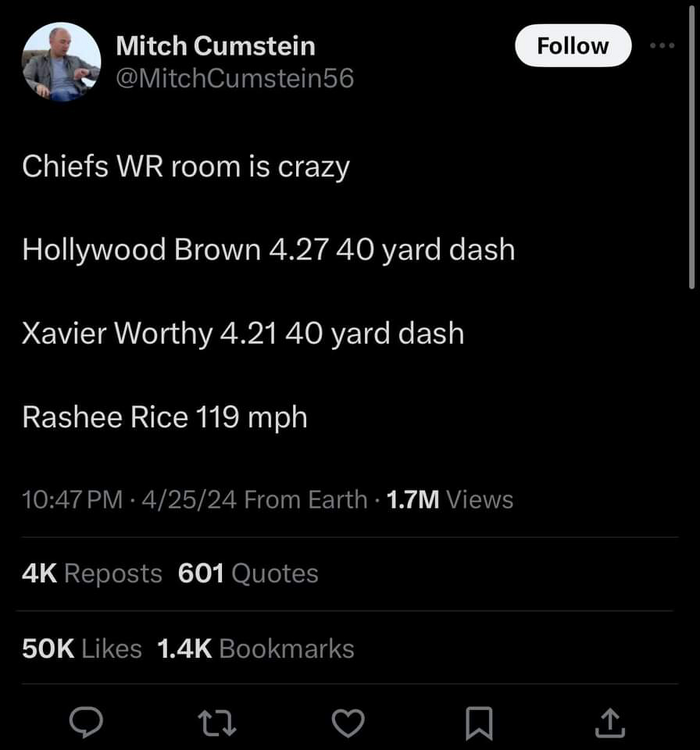The height and width of the screenshot is (750, 700).
Task: View the 601 Quotes
Action: point(248,573)
